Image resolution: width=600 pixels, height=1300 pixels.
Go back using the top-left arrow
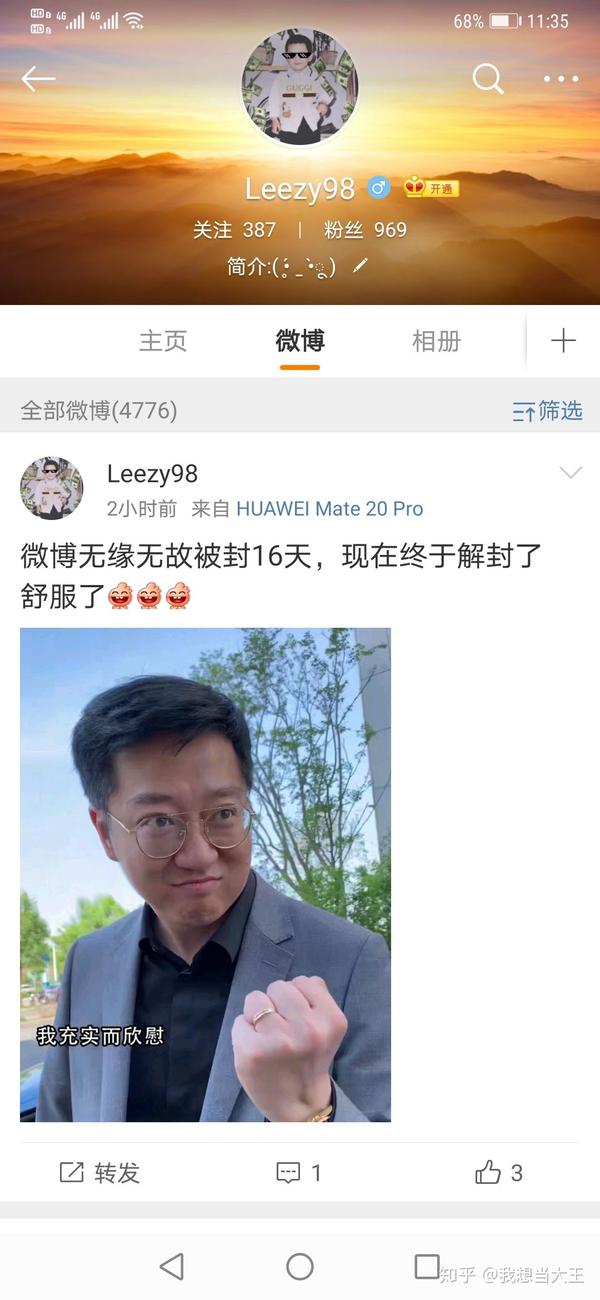[x=38, y=79]
